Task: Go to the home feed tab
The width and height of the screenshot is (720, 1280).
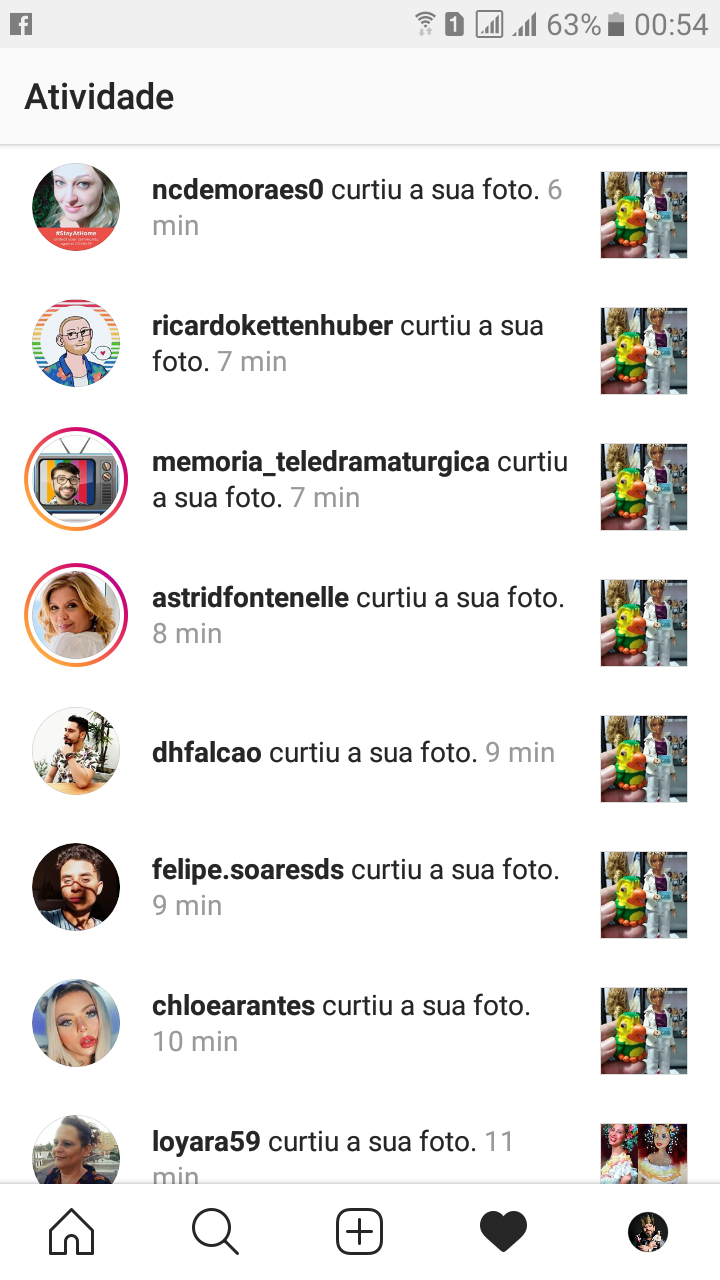Action: click(72, 1232)
